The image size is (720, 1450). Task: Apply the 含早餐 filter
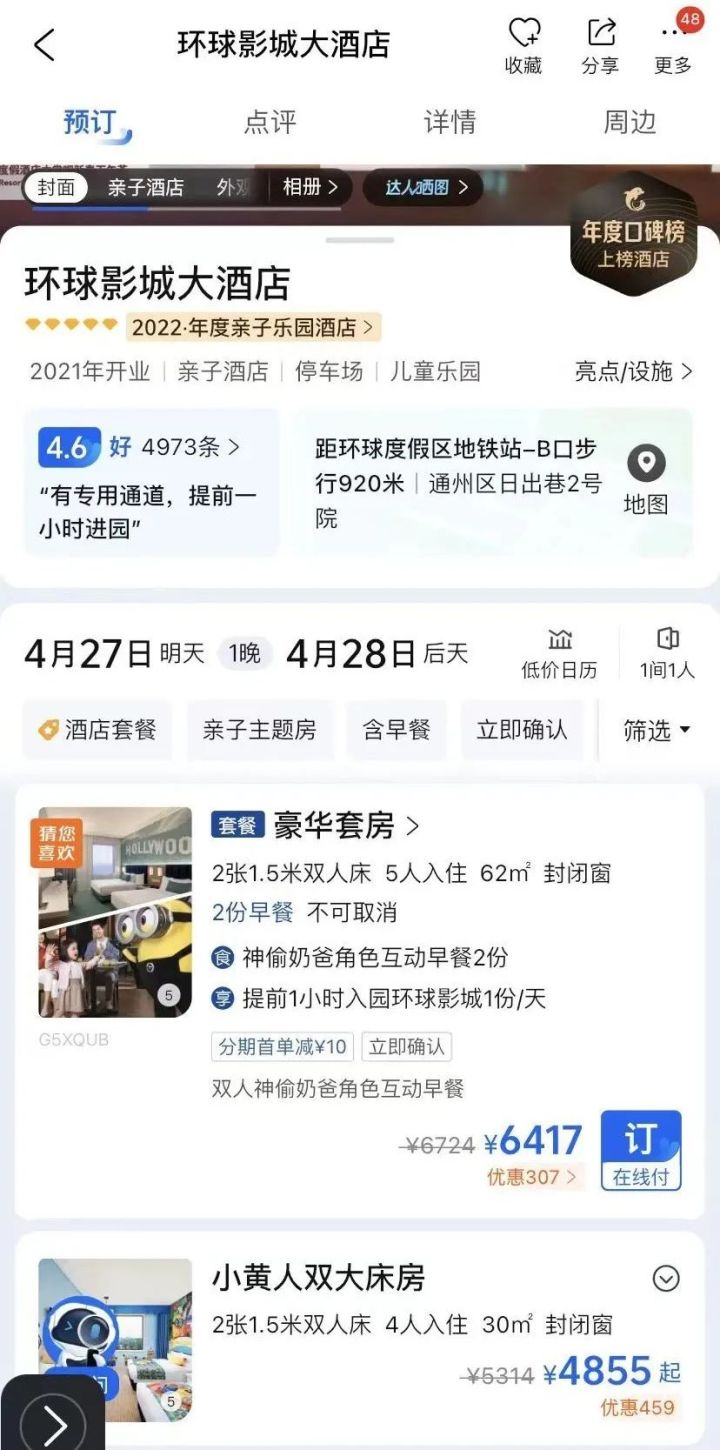tap(396, 730)
